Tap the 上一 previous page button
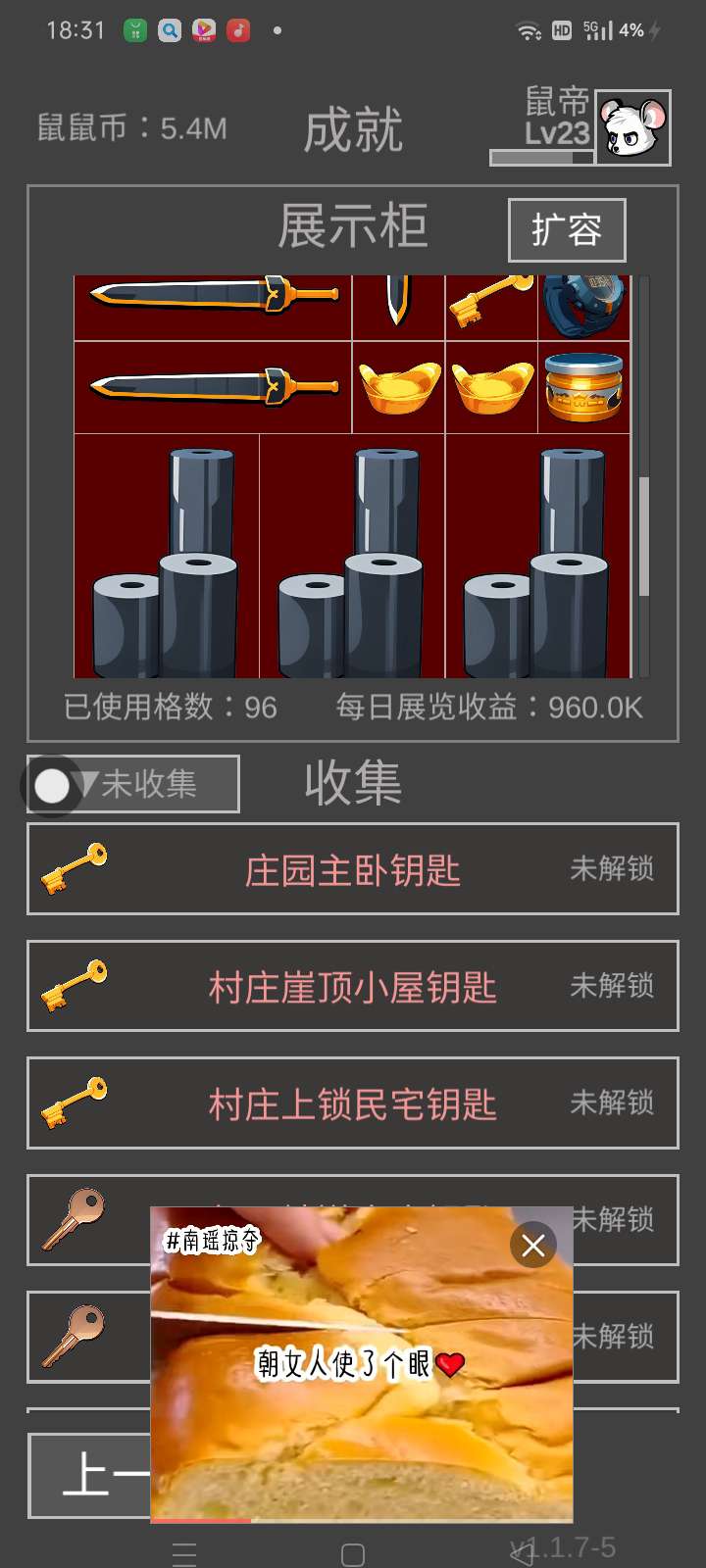 (x=90, y=1476)
